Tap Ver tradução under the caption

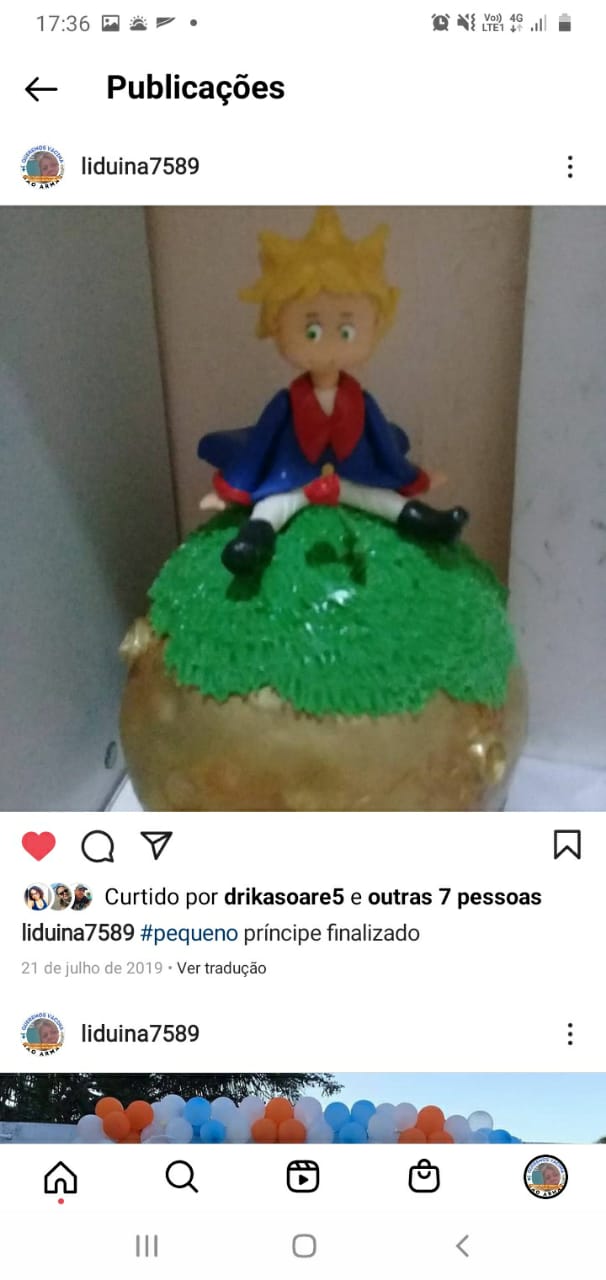[221, 968]
